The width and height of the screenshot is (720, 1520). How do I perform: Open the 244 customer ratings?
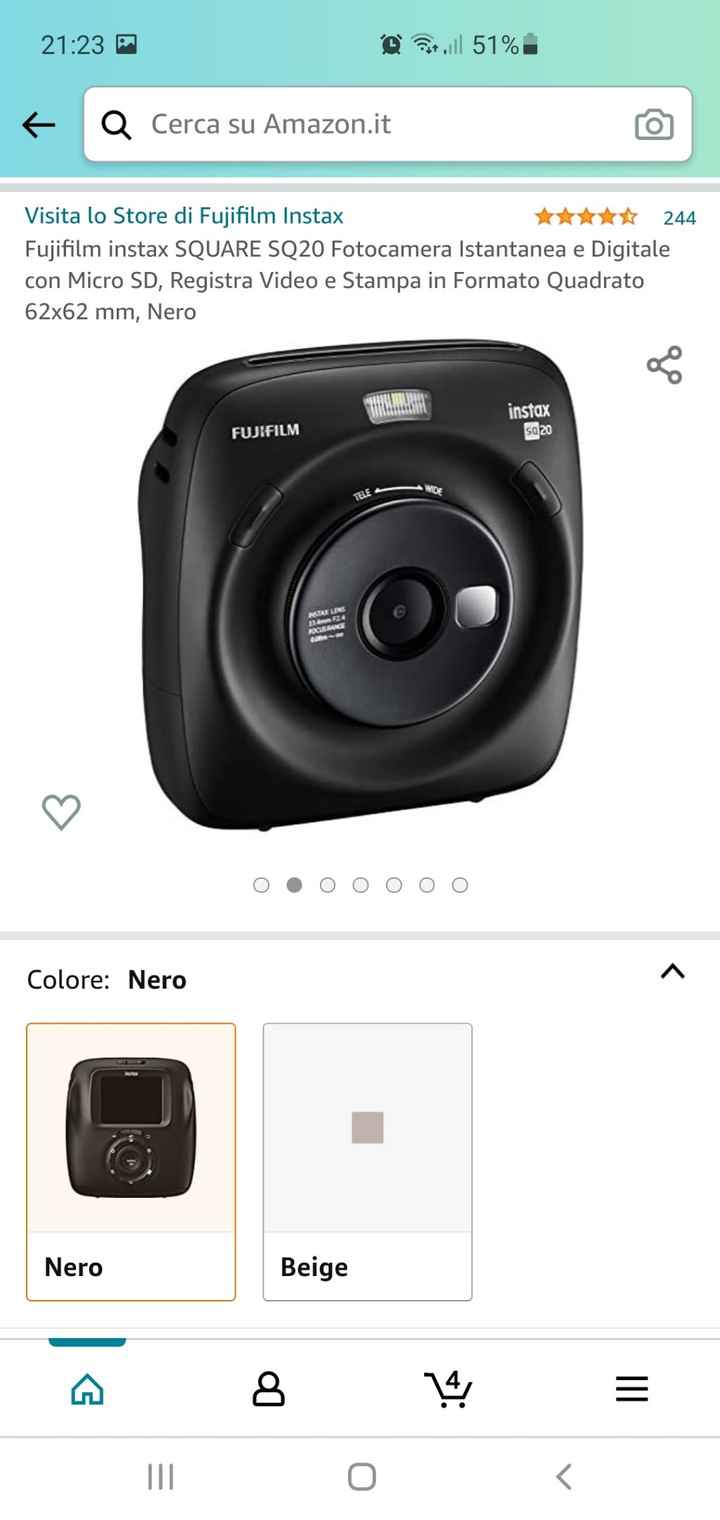coord(679,217)
